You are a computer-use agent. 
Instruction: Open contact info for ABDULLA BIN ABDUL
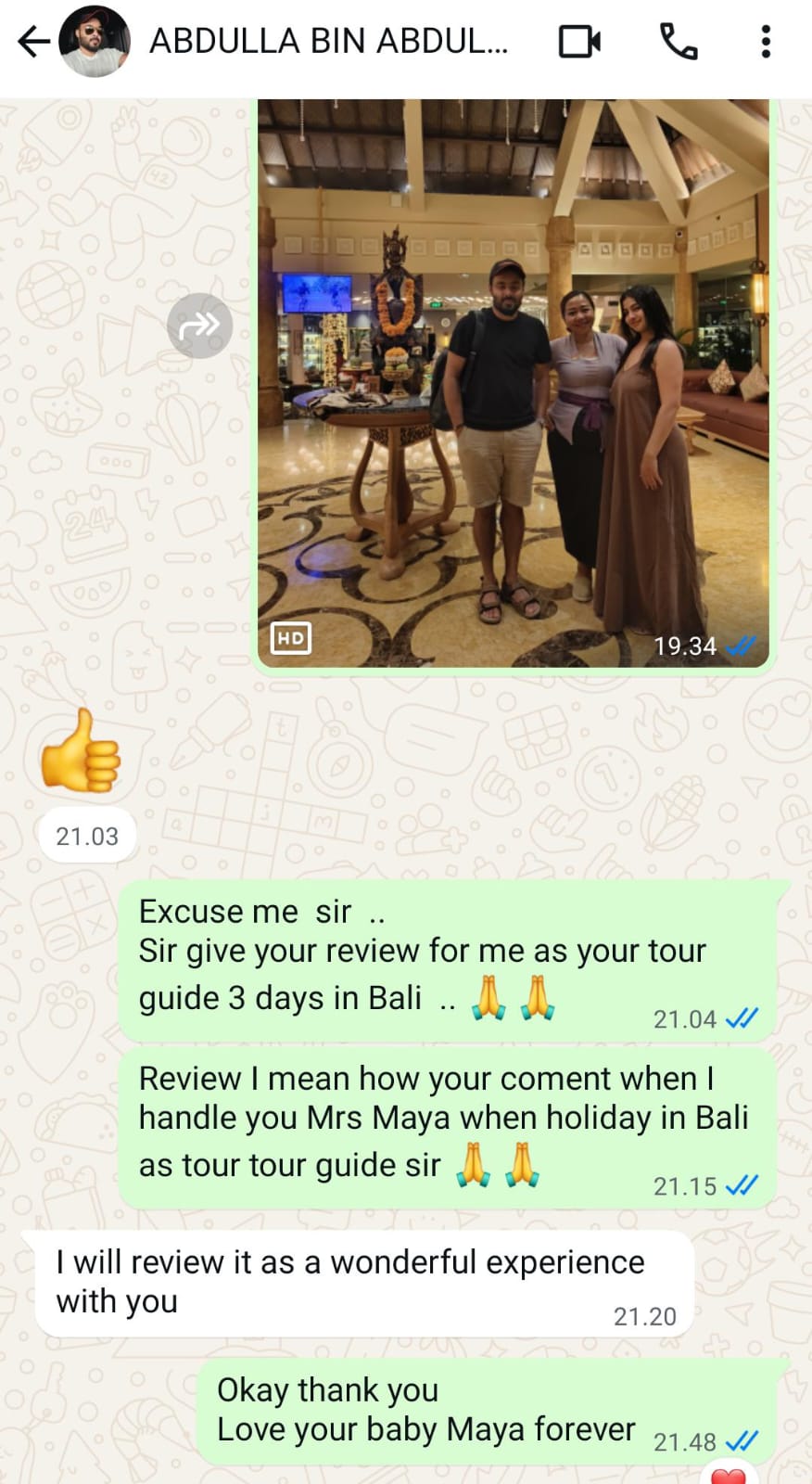[x=328, y=42]
